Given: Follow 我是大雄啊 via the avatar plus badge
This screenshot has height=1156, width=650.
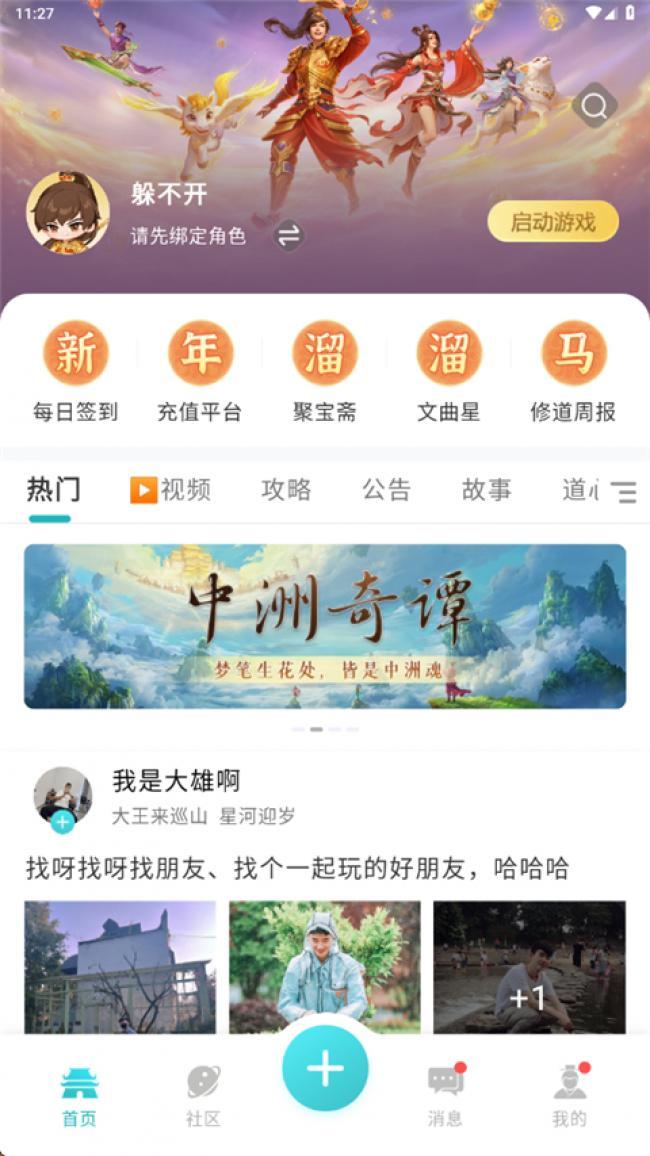Looking at the screenshot, I should click(63, 822).
